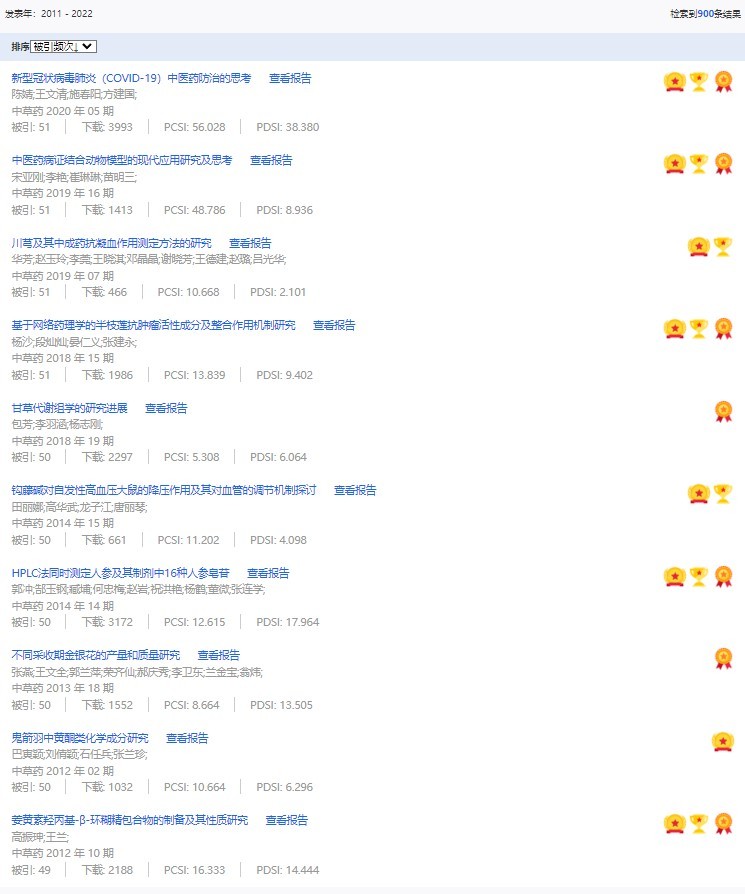745x894 pixels.
Task: View report for the 金银花产量和质量 article
Action: (x=218, y=655)
